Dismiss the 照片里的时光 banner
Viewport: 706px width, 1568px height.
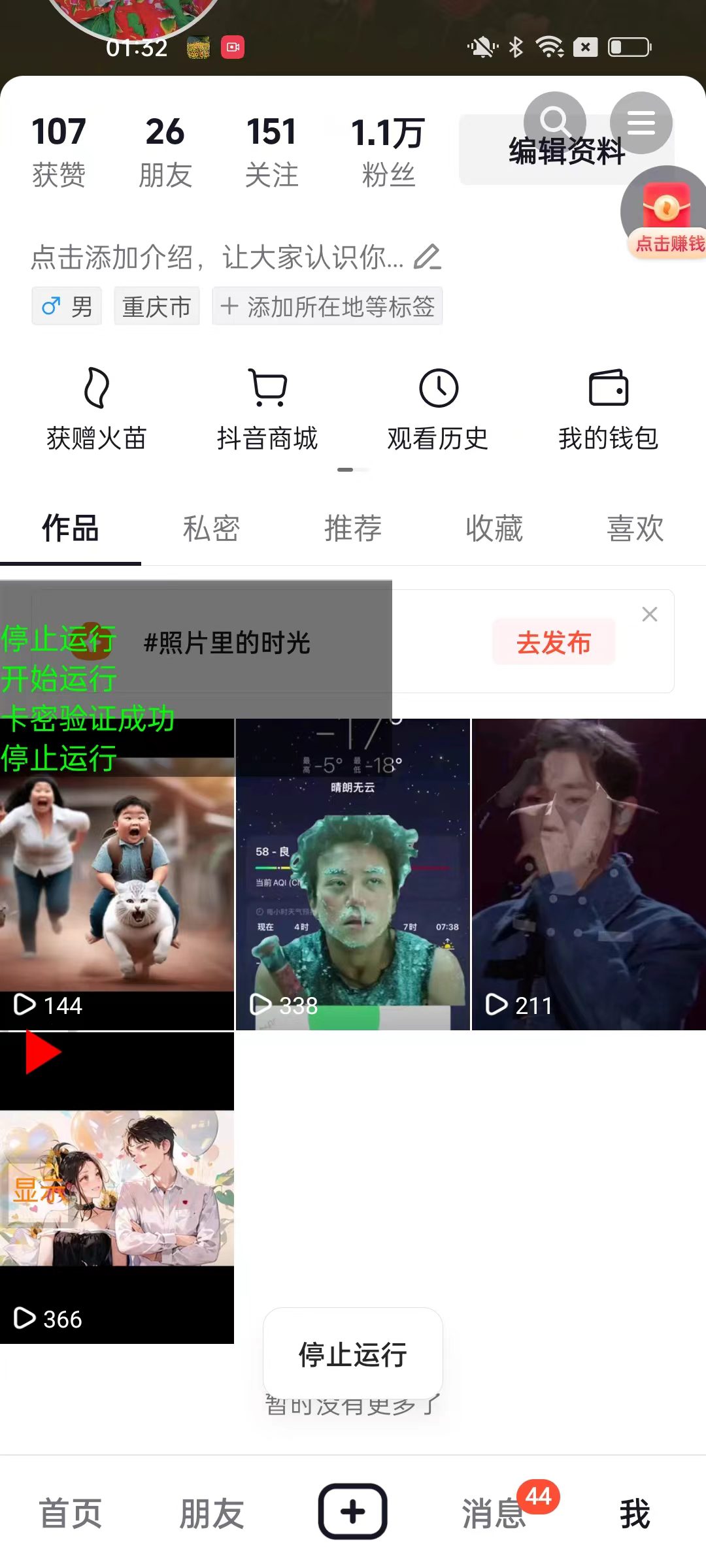pos(649,614)
